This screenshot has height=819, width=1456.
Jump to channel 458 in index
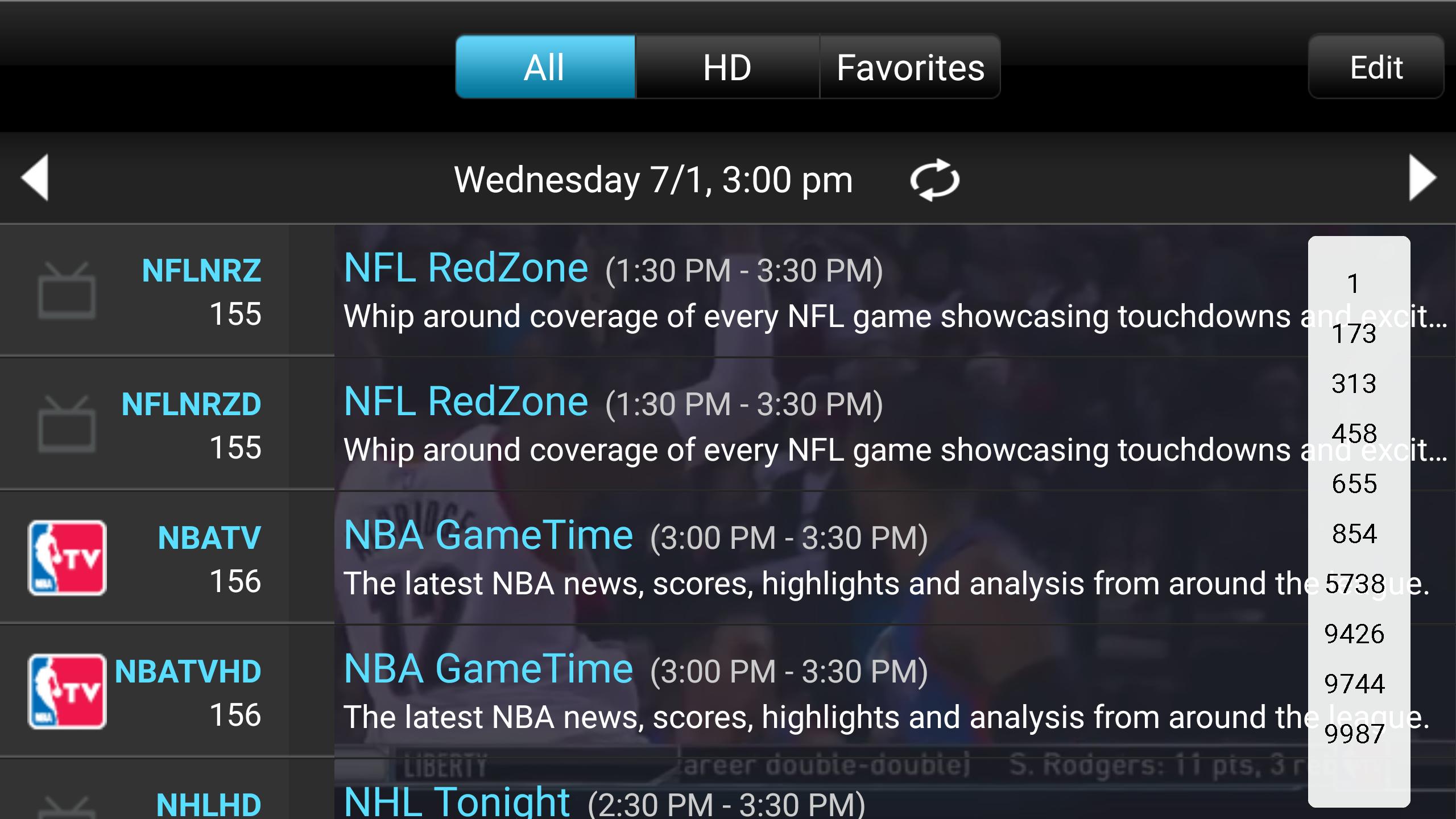click(x=1354, y=433)
